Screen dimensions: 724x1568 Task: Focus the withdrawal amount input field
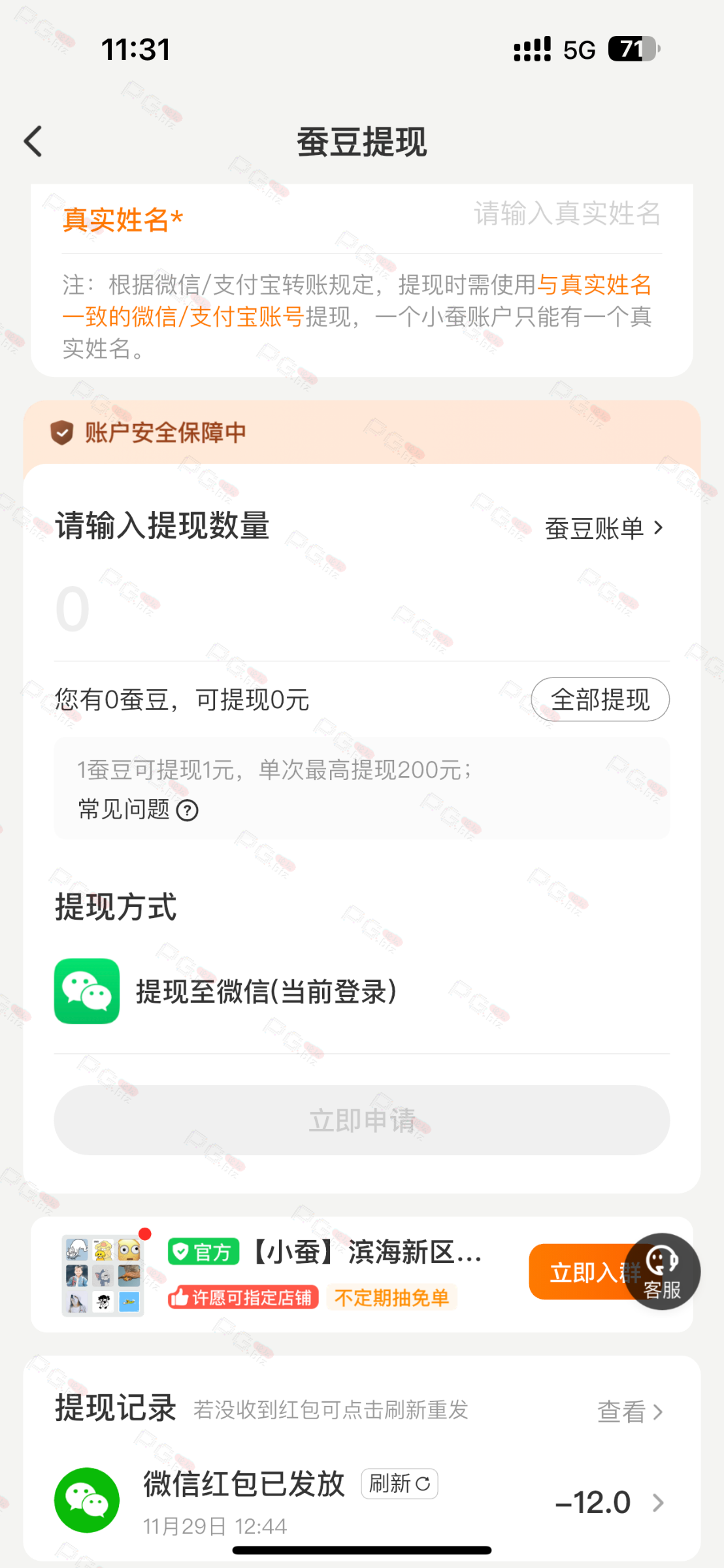coord(327,609)
